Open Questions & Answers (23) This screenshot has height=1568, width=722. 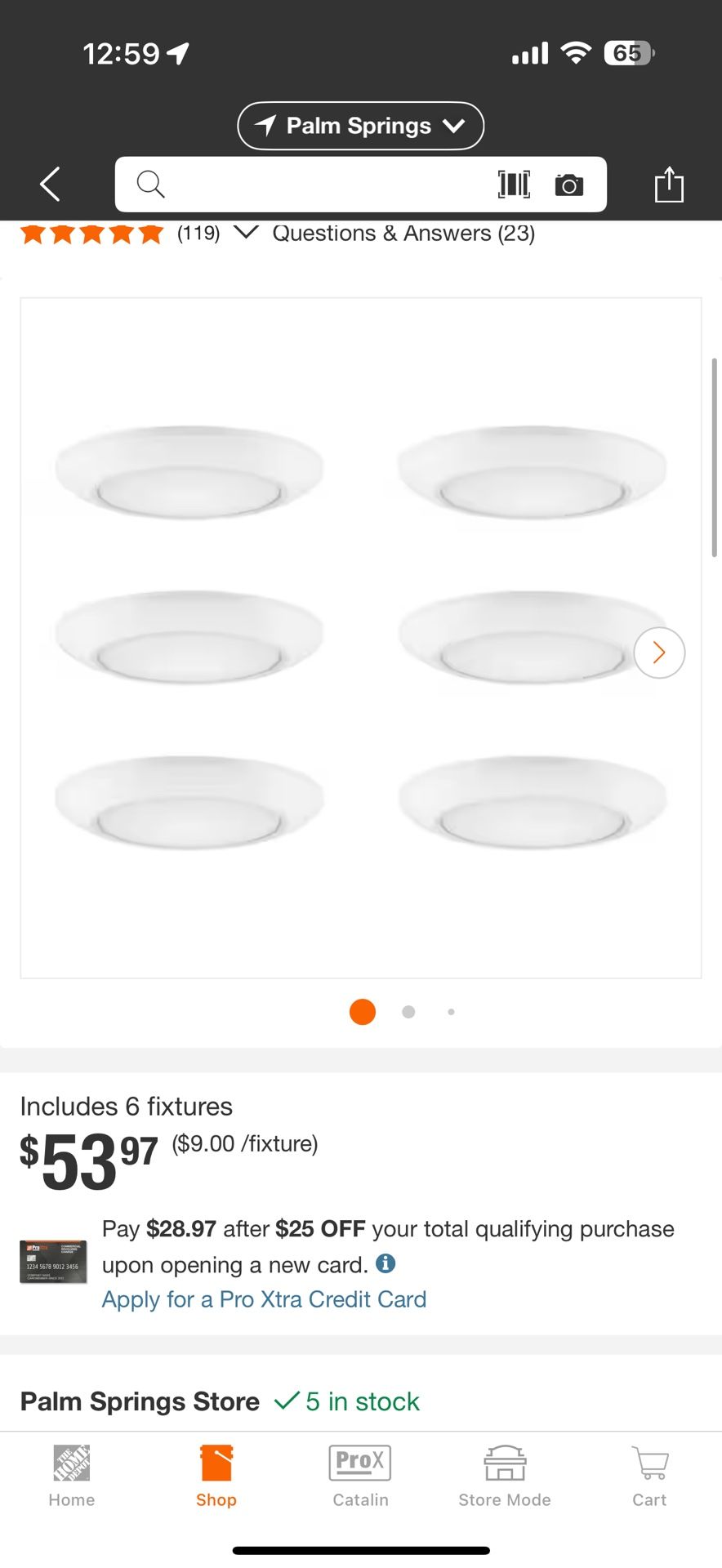403,234
